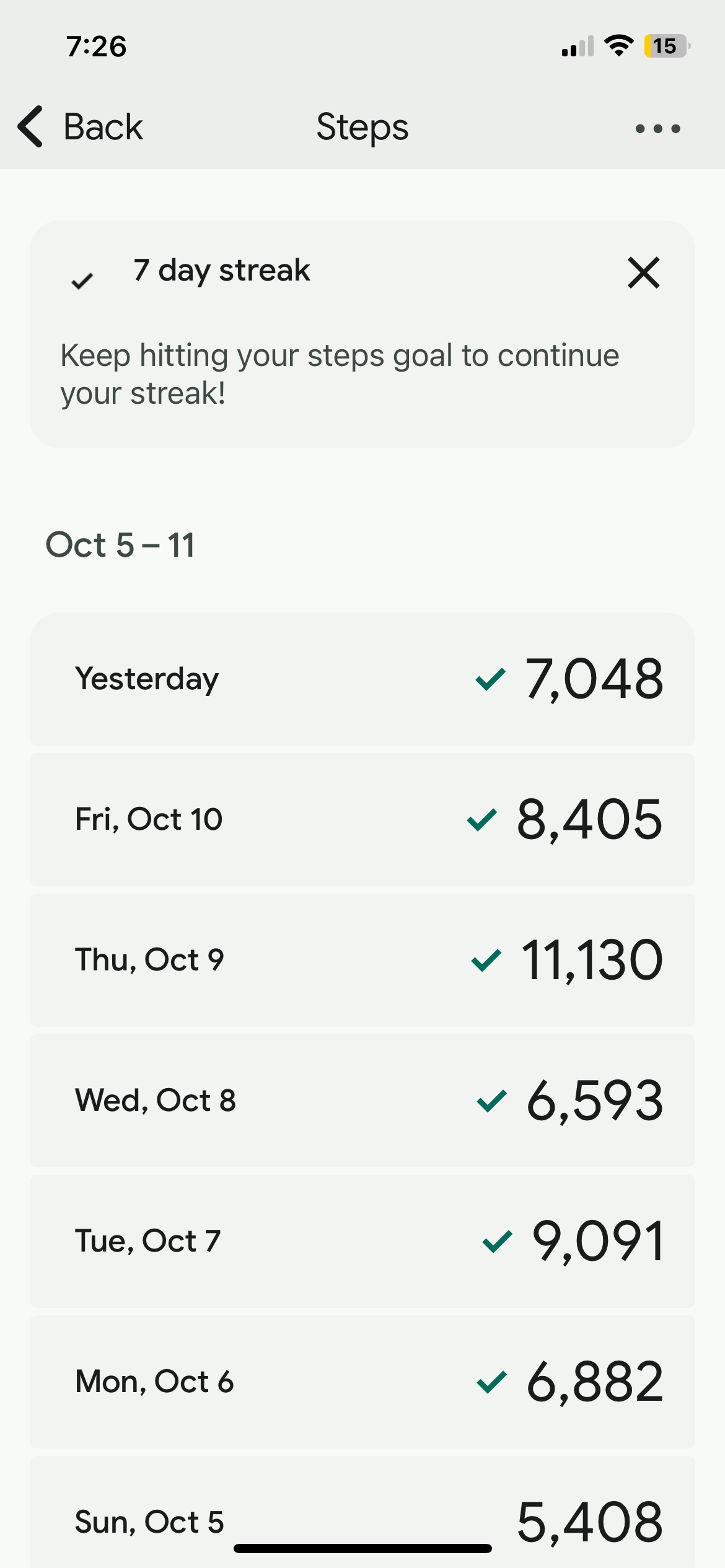Show details for Tue, Oct 7
The image size is (725, 1568).
point(362,1241)
